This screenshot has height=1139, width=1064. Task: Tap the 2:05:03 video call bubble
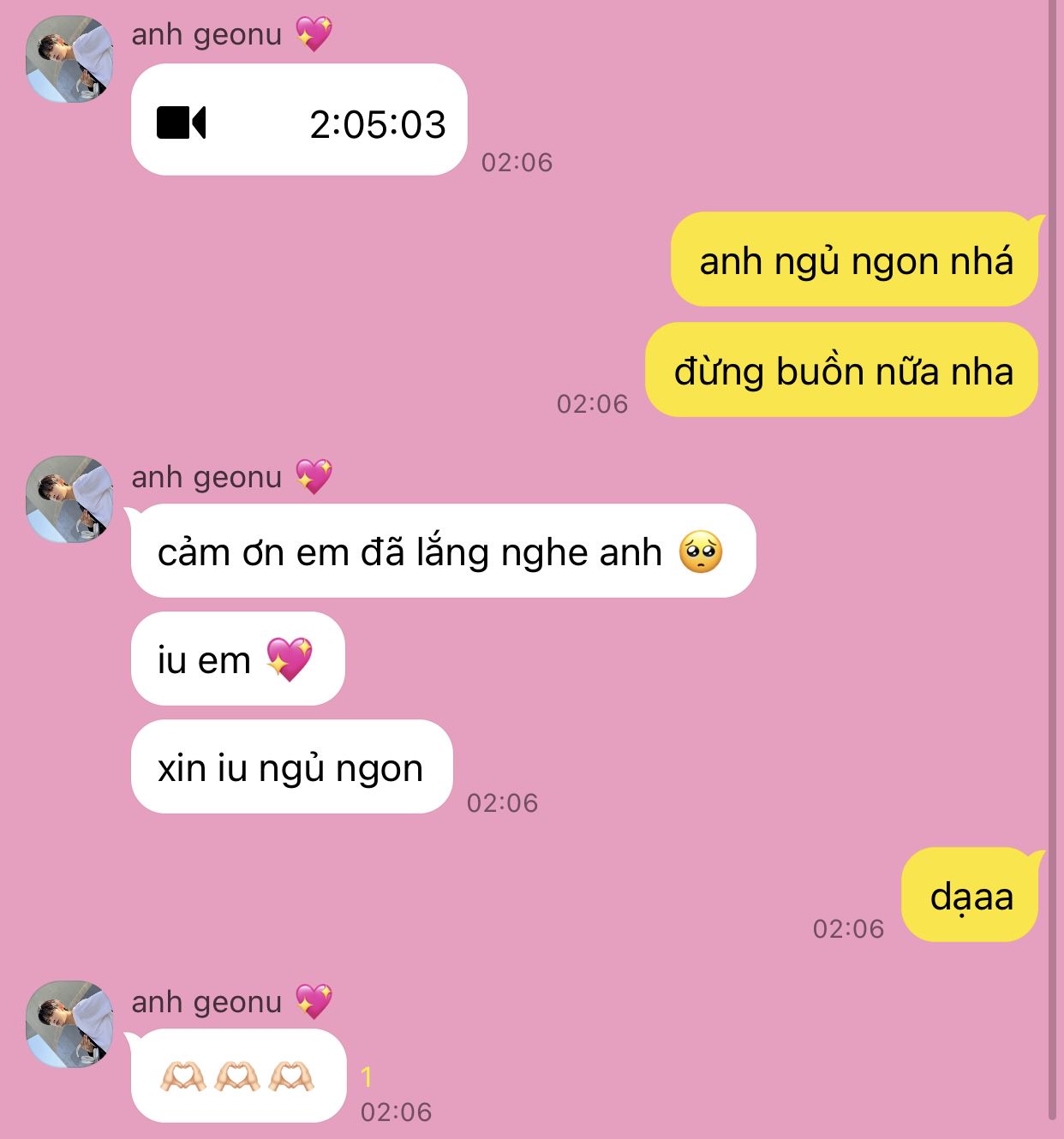[x=299, y=120]
